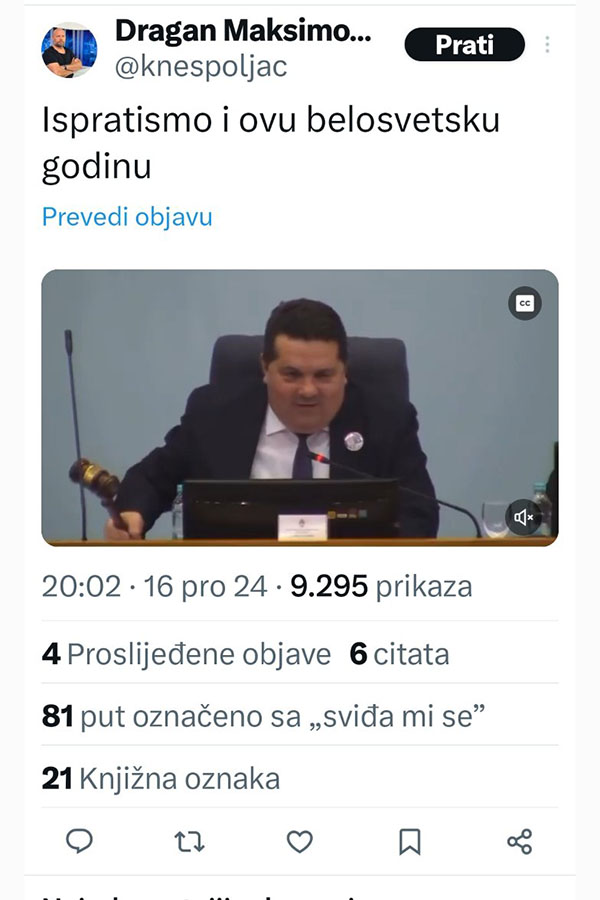Screen dimensions: 600x900
Task: Follow the account with Prati button
Action: [x=464, y=45]
